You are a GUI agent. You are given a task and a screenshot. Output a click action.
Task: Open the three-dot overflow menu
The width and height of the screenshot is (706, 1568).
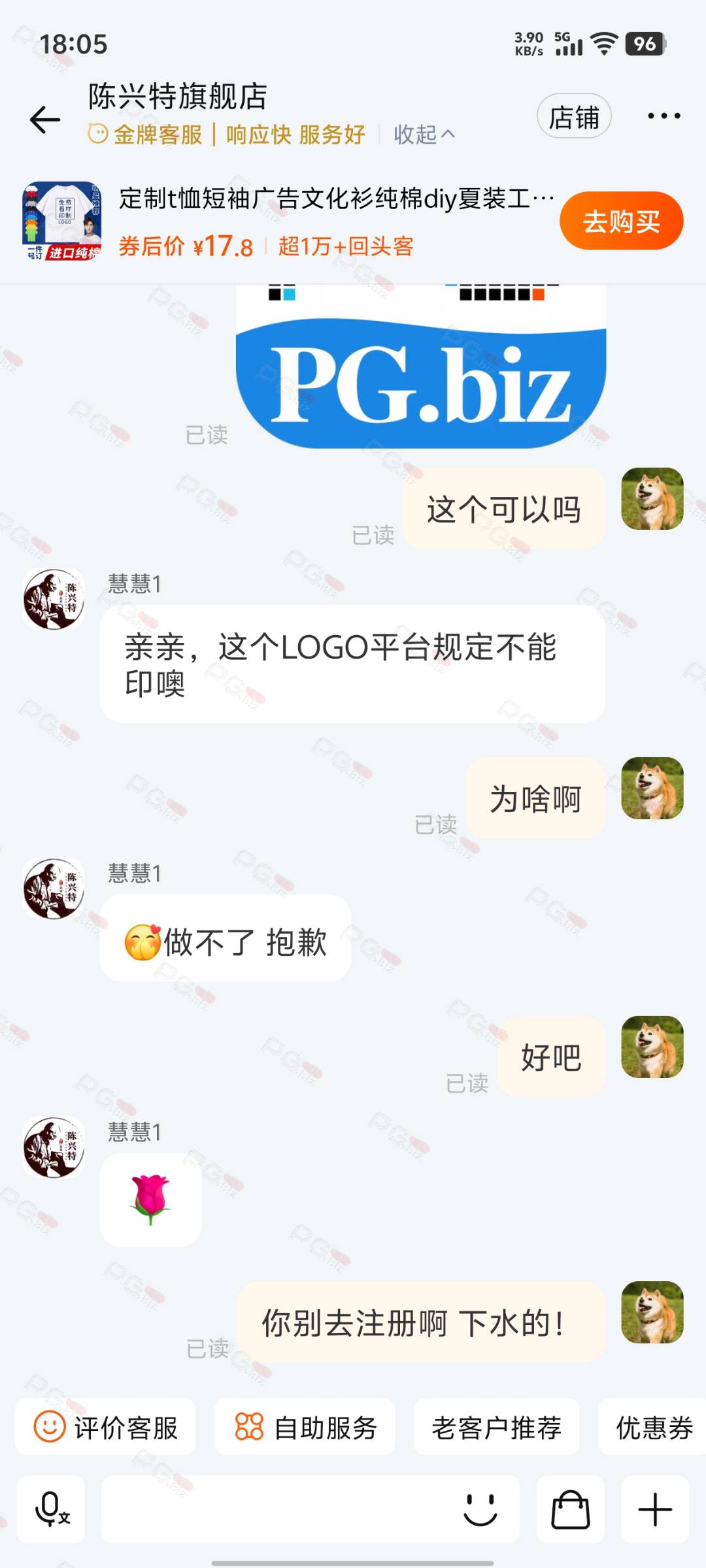[664, 116]
